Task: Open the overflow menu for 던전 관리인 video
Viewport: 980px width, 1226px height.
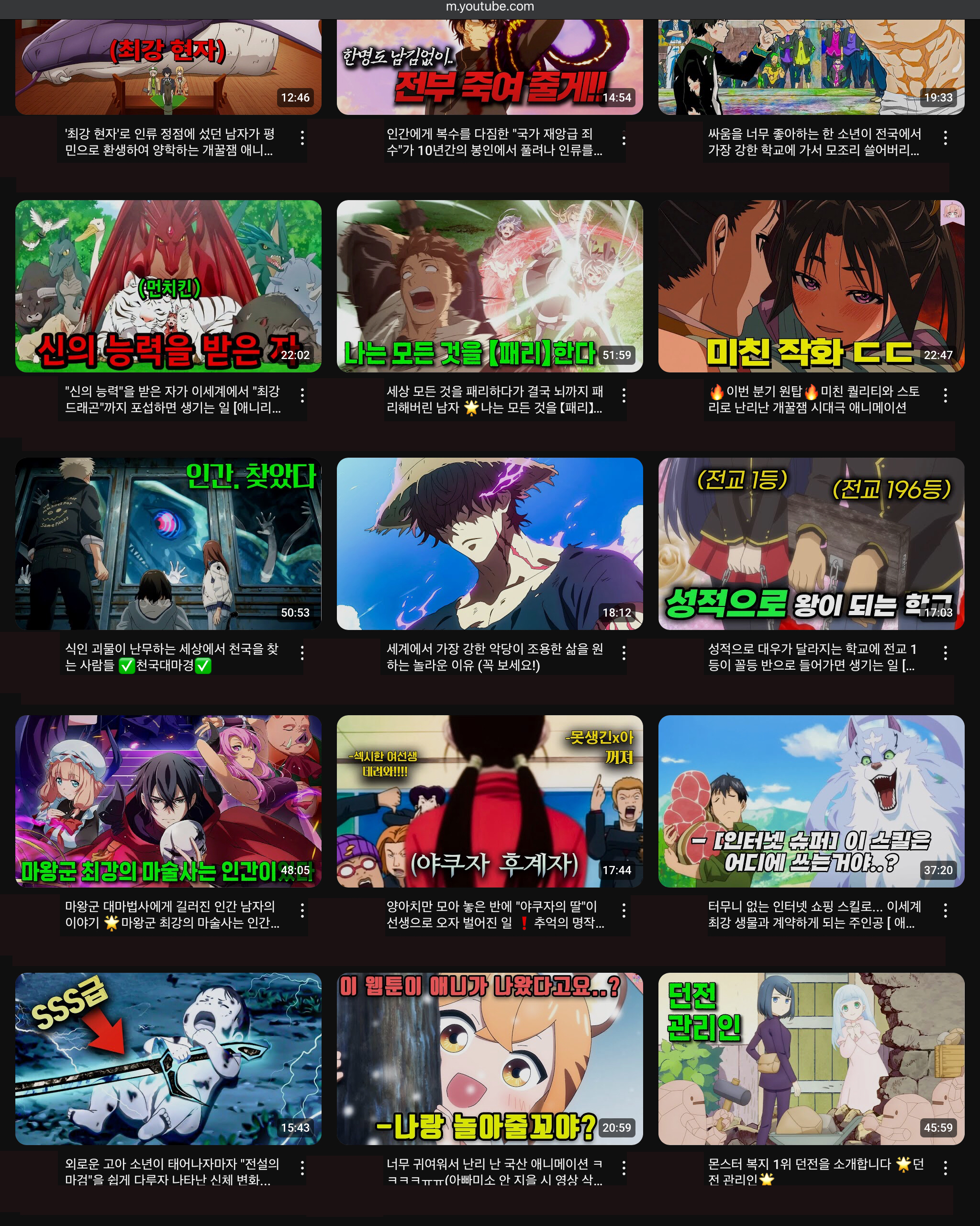Action: 946,1168
